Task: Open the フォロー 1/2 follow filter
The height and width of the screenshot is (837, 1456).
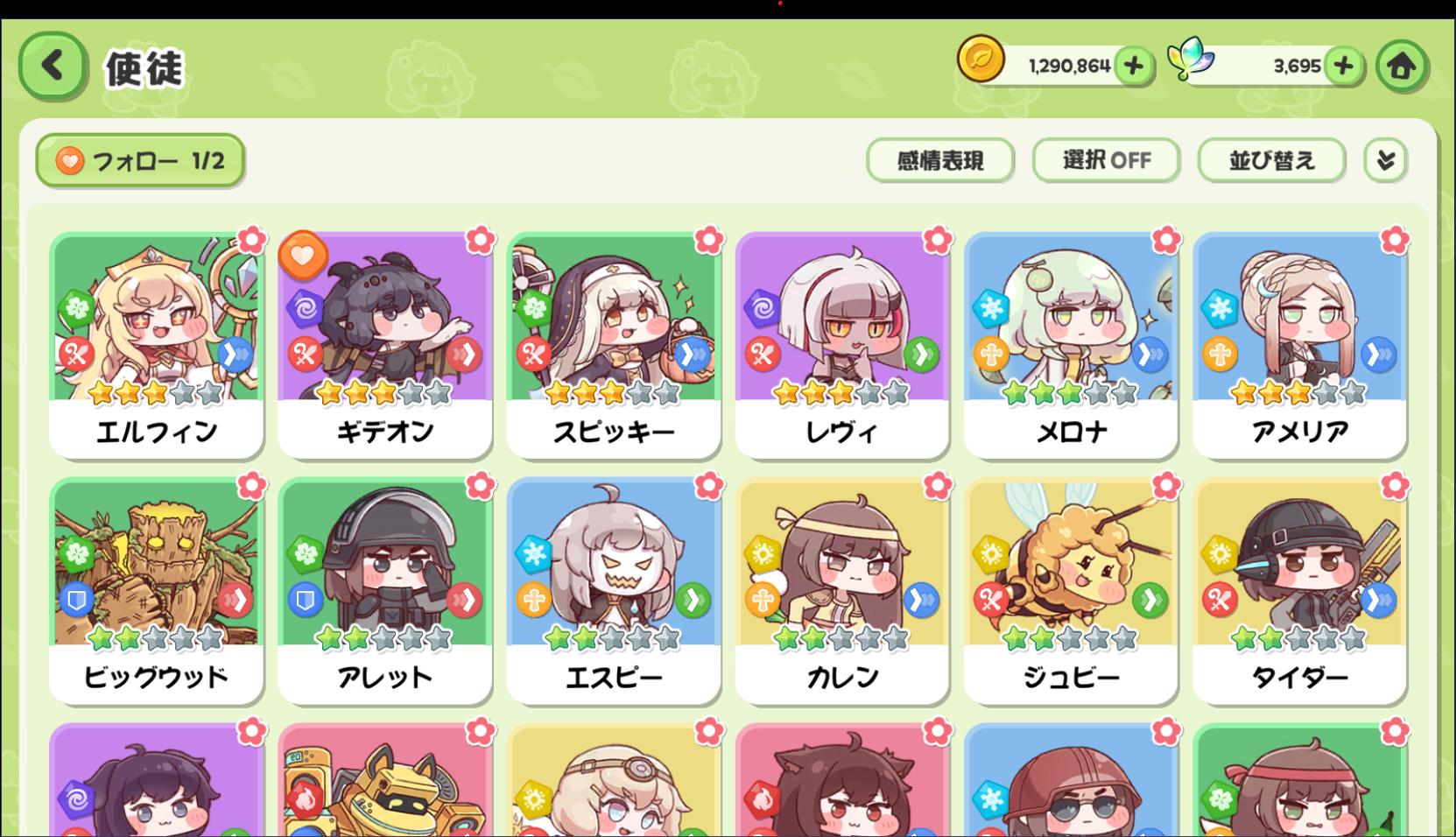Action: (x=140, y=160)
